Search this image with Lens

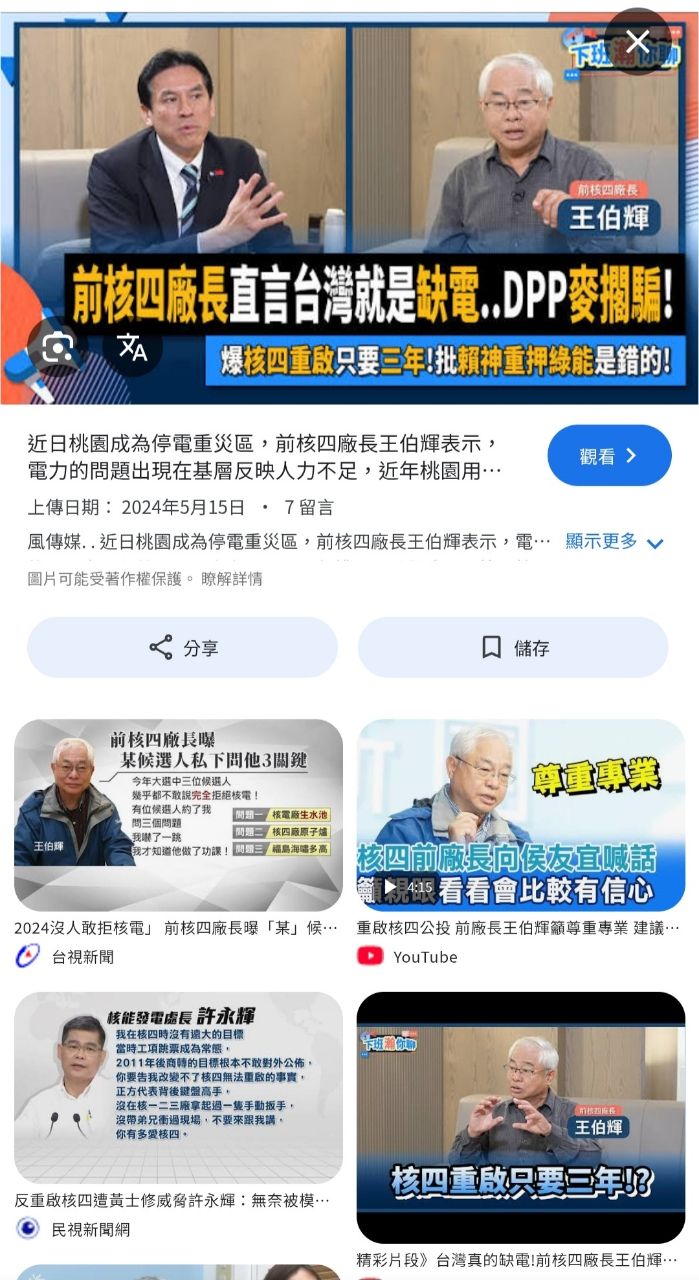[58, 347]
